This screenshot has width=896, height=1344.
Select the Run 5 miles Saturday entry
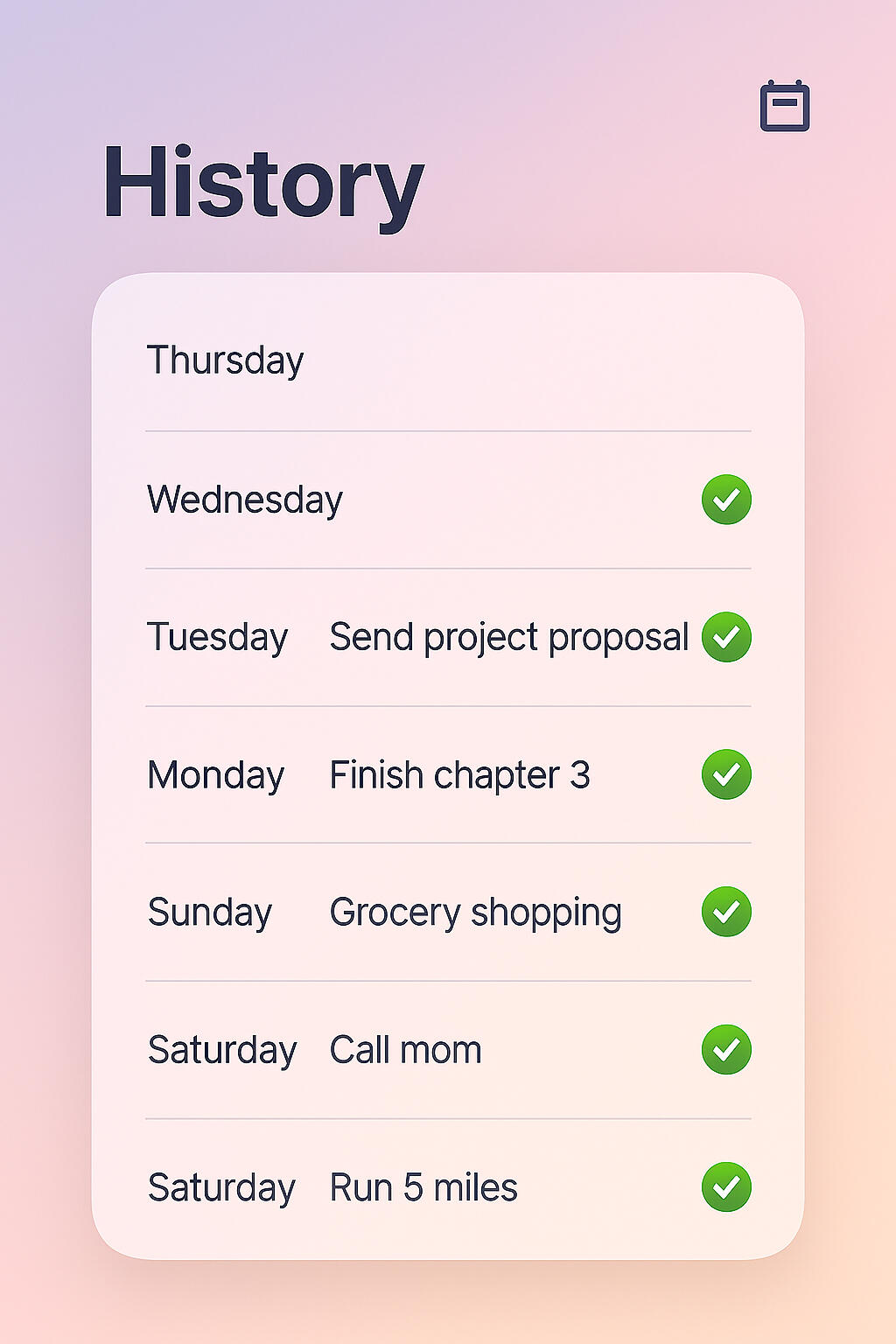point(423,1187)
